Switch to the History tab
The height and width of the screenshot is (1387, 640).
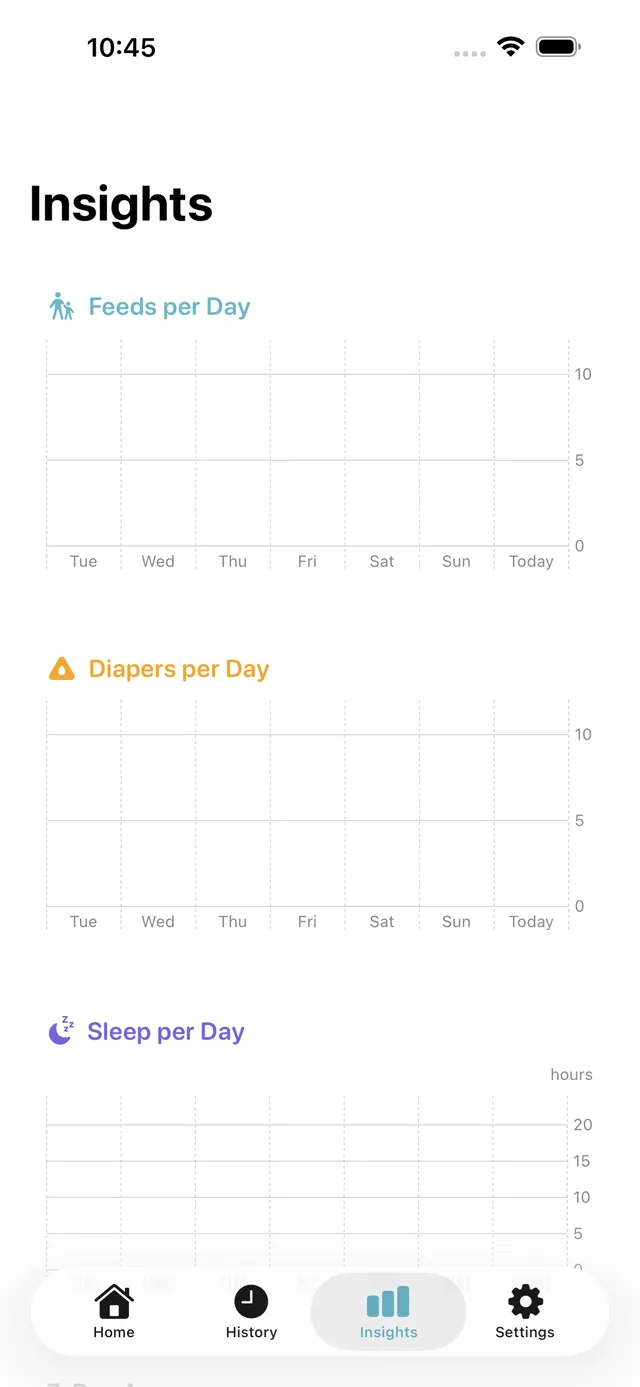[251, 1312]
